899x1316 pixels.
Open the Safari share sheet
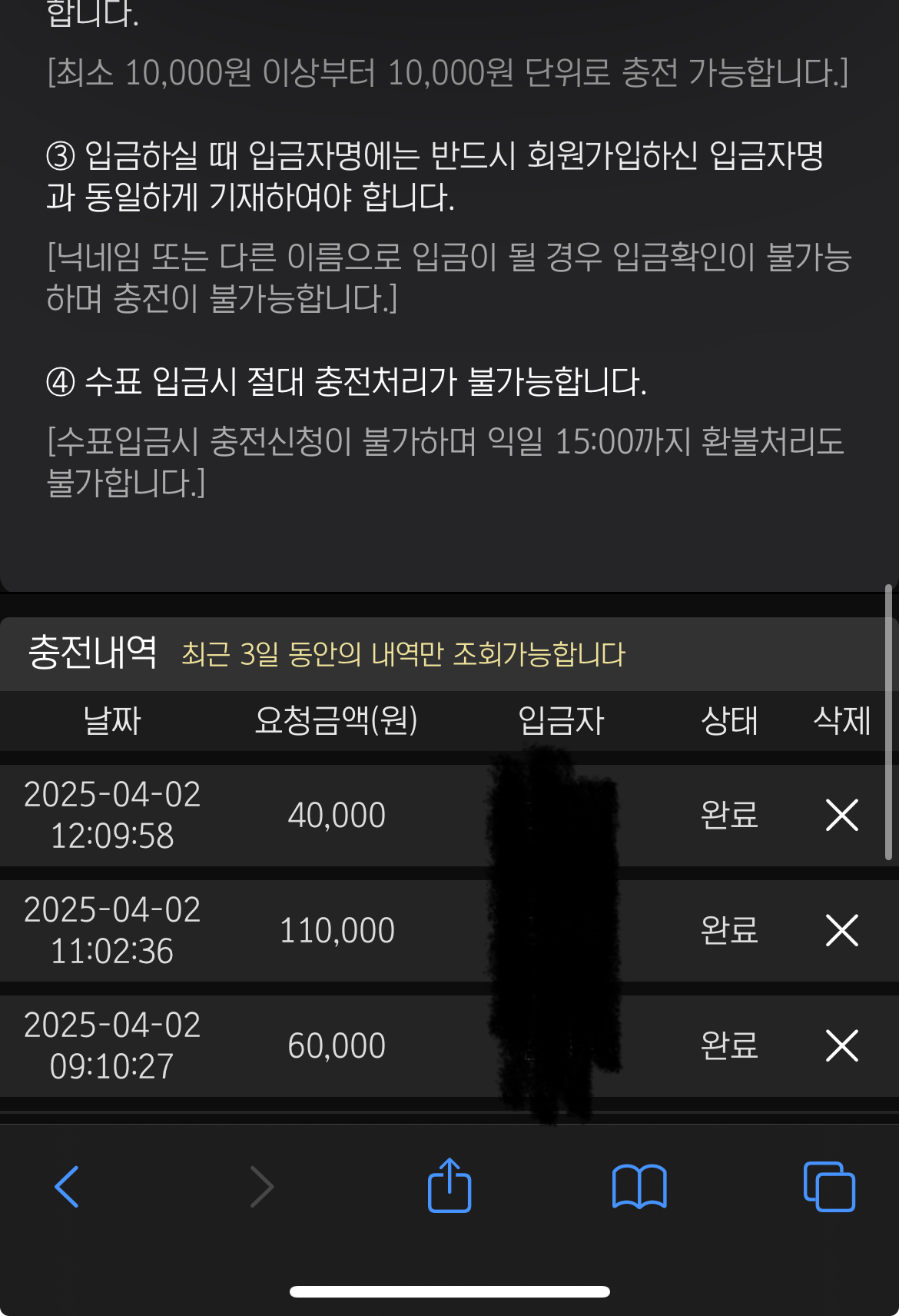[449, 1185]
